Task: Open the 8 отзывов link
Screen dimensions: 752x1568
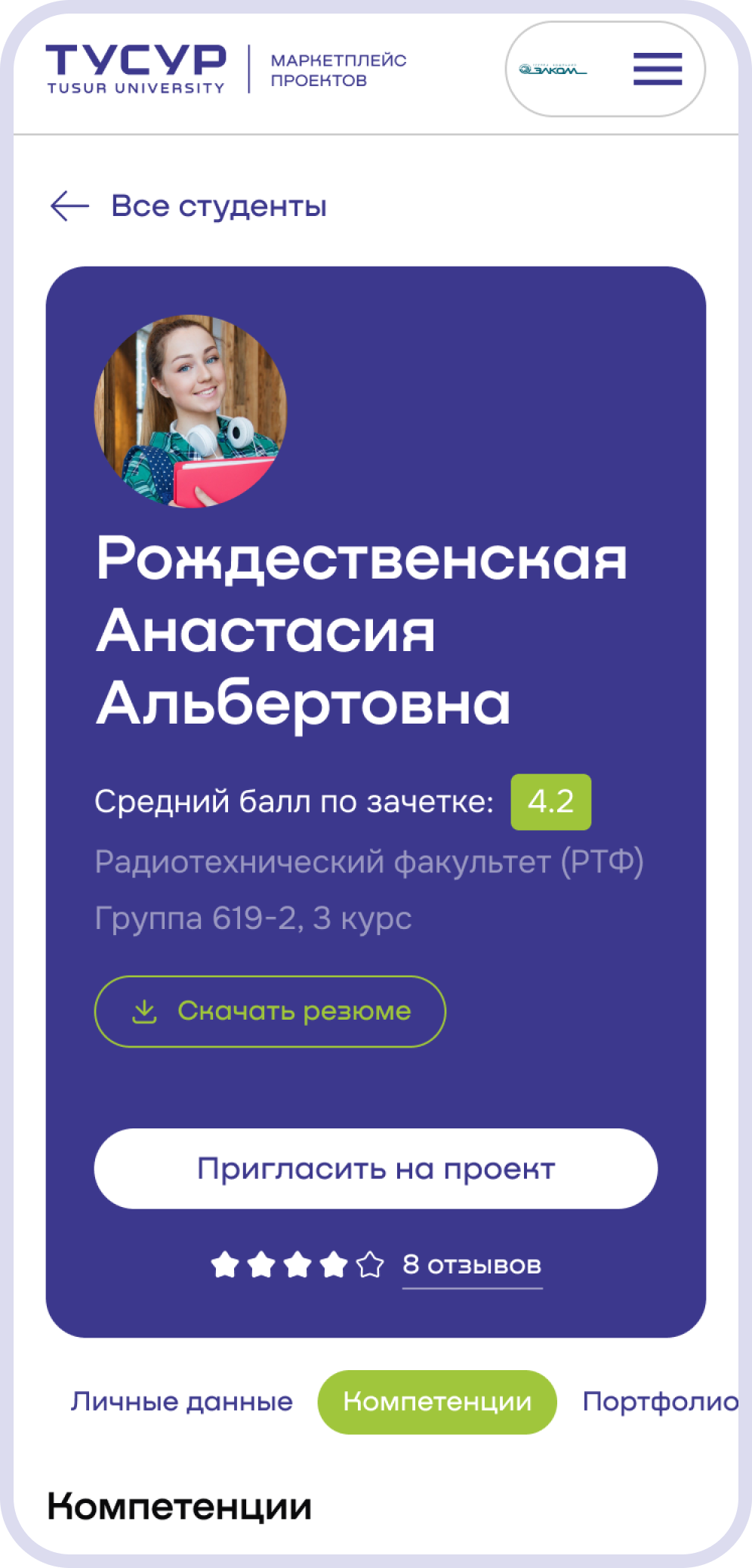Action: [472, 1264]
